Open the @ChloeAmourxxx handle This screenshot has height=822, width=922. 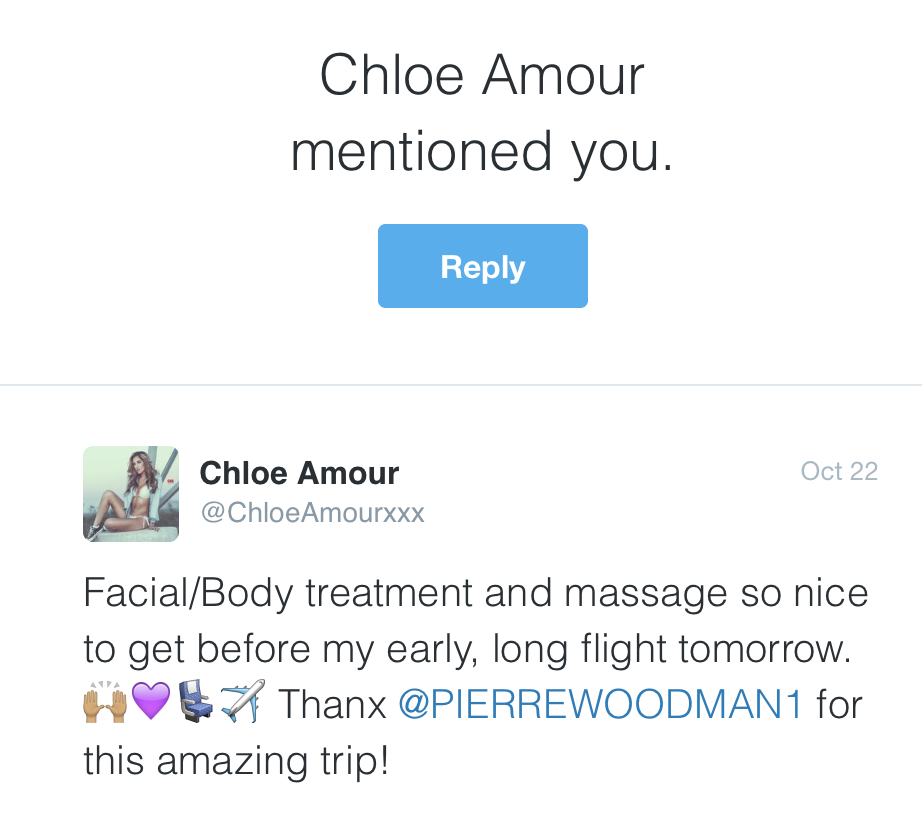312,513
